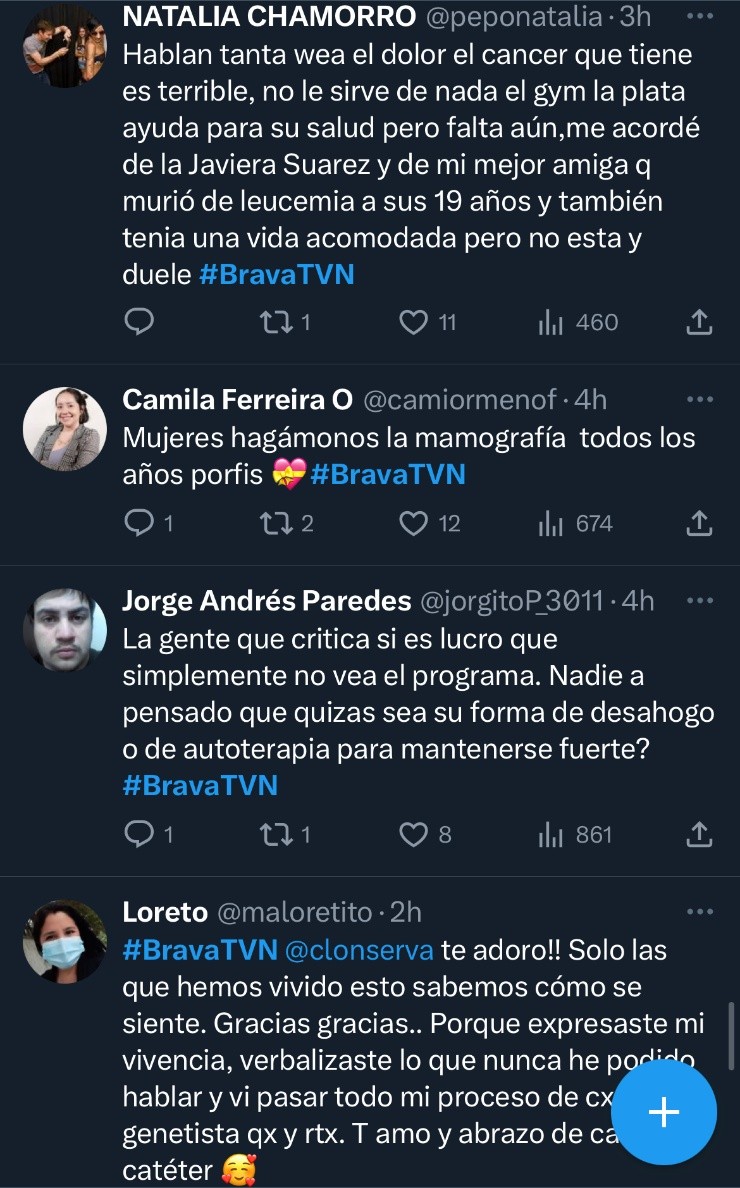The width and height of the screenshot is (740, 1188).
Task: Like Jorge Andrés Paredes's tweet
Action: (x=413, y=834)
